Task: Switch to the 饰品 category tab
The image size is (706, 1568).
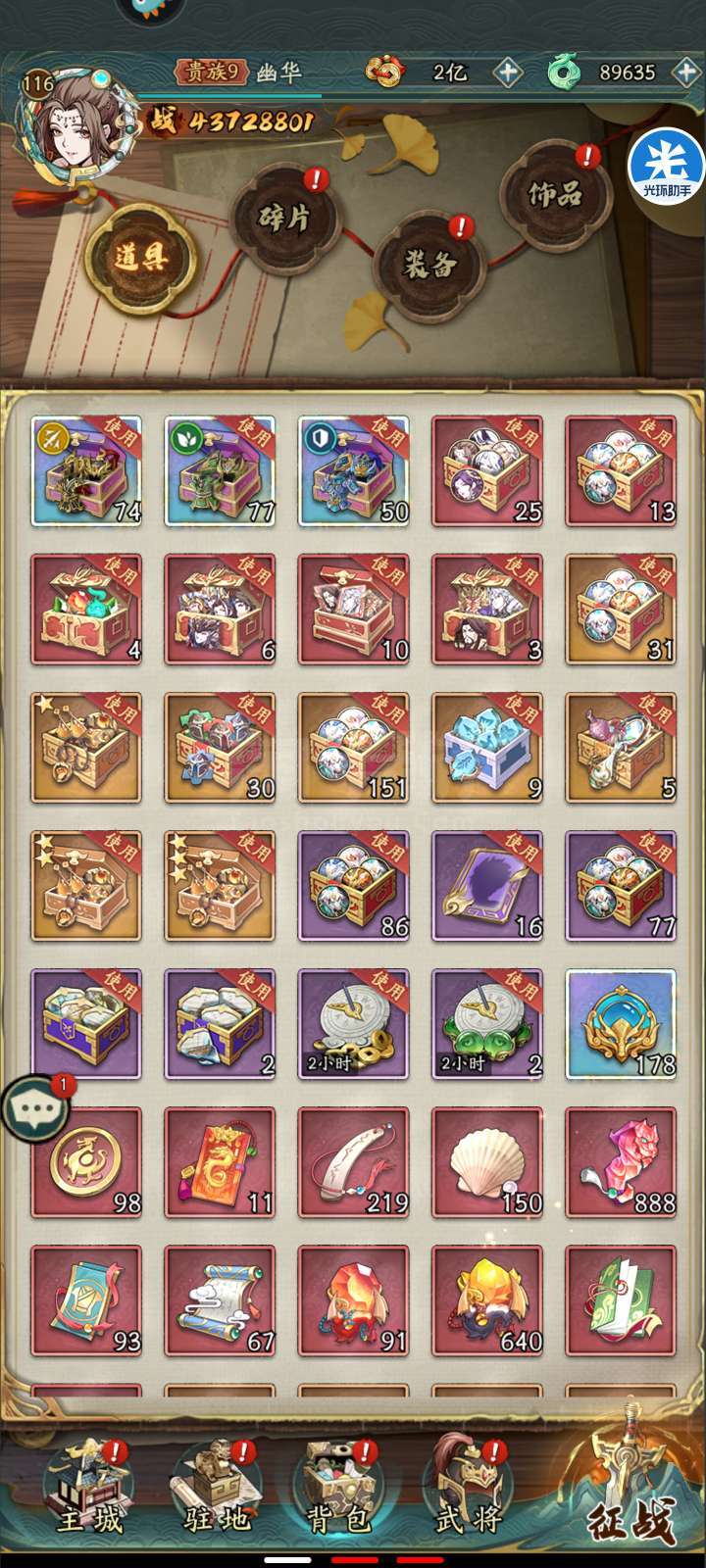Action: (x=556, y=193)
